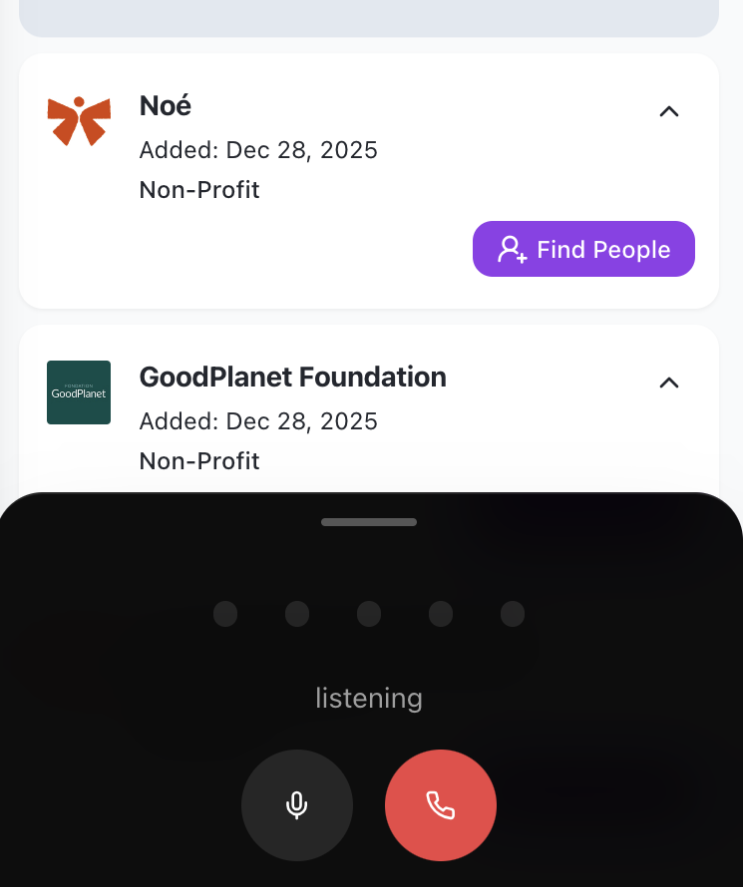
Task: Tap the drag handle above the call panel
Action: point(368,521)
